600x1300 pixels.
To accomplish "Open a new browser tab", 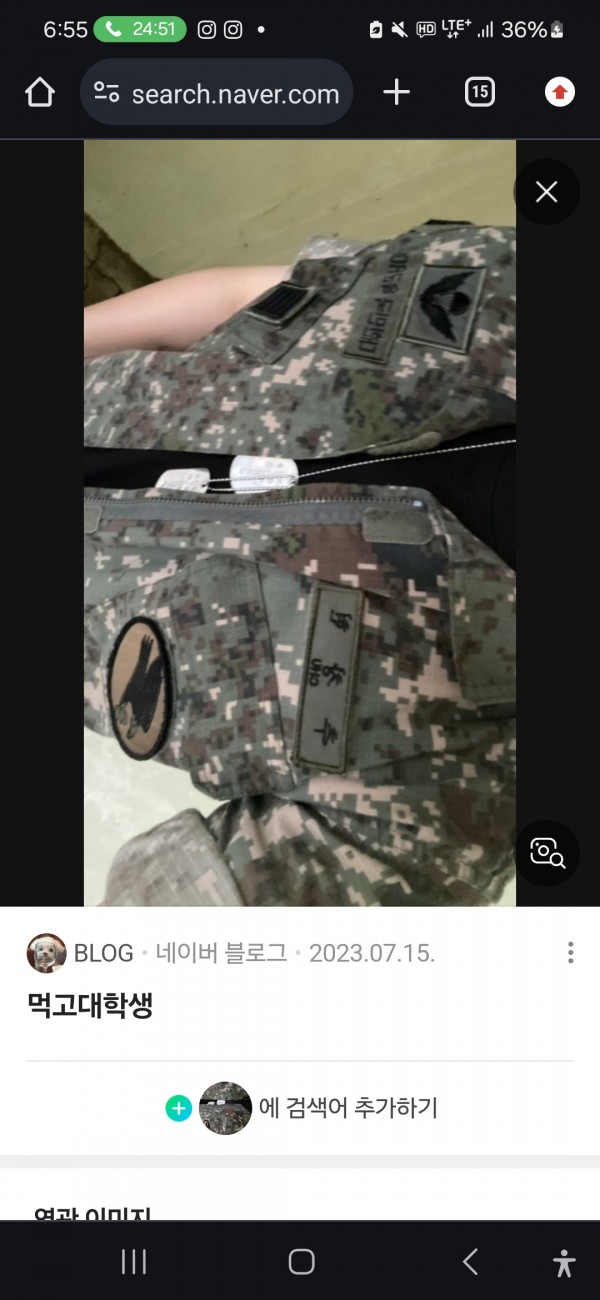I will point(397,93).
